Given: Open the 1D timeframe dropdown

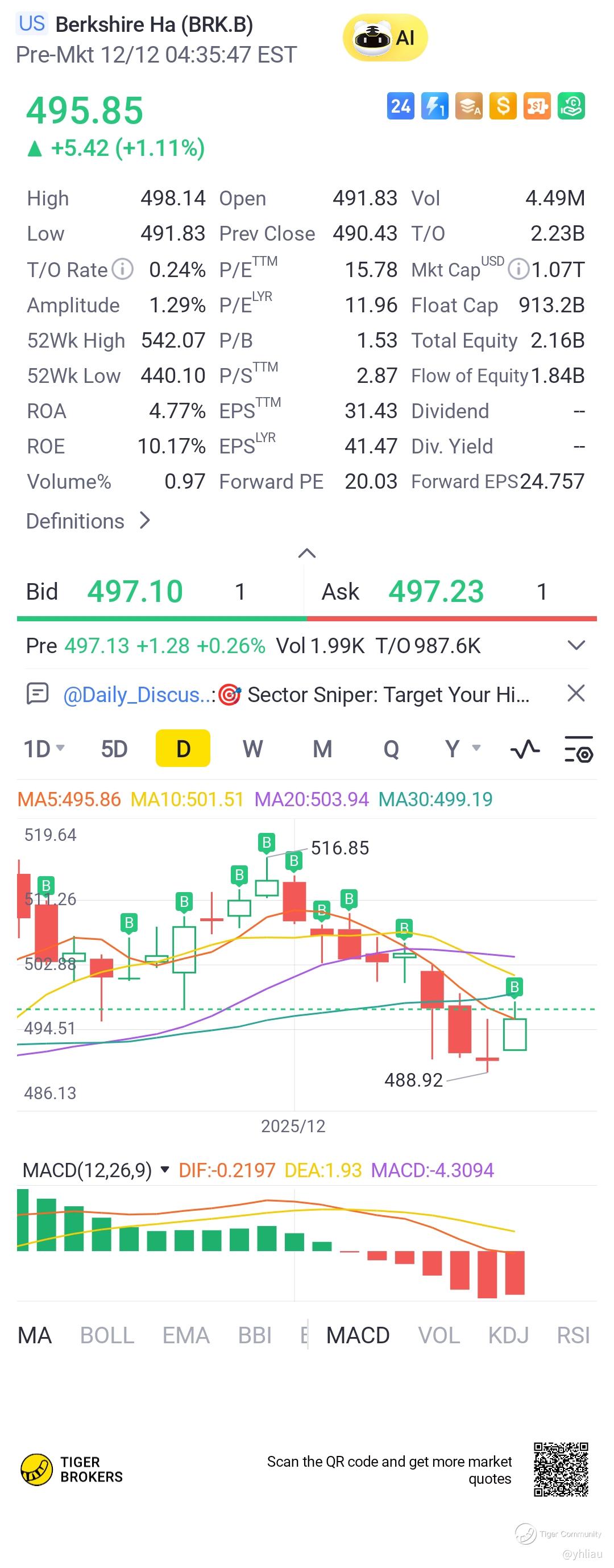Looking at the screenshot, I should [44, 749].
